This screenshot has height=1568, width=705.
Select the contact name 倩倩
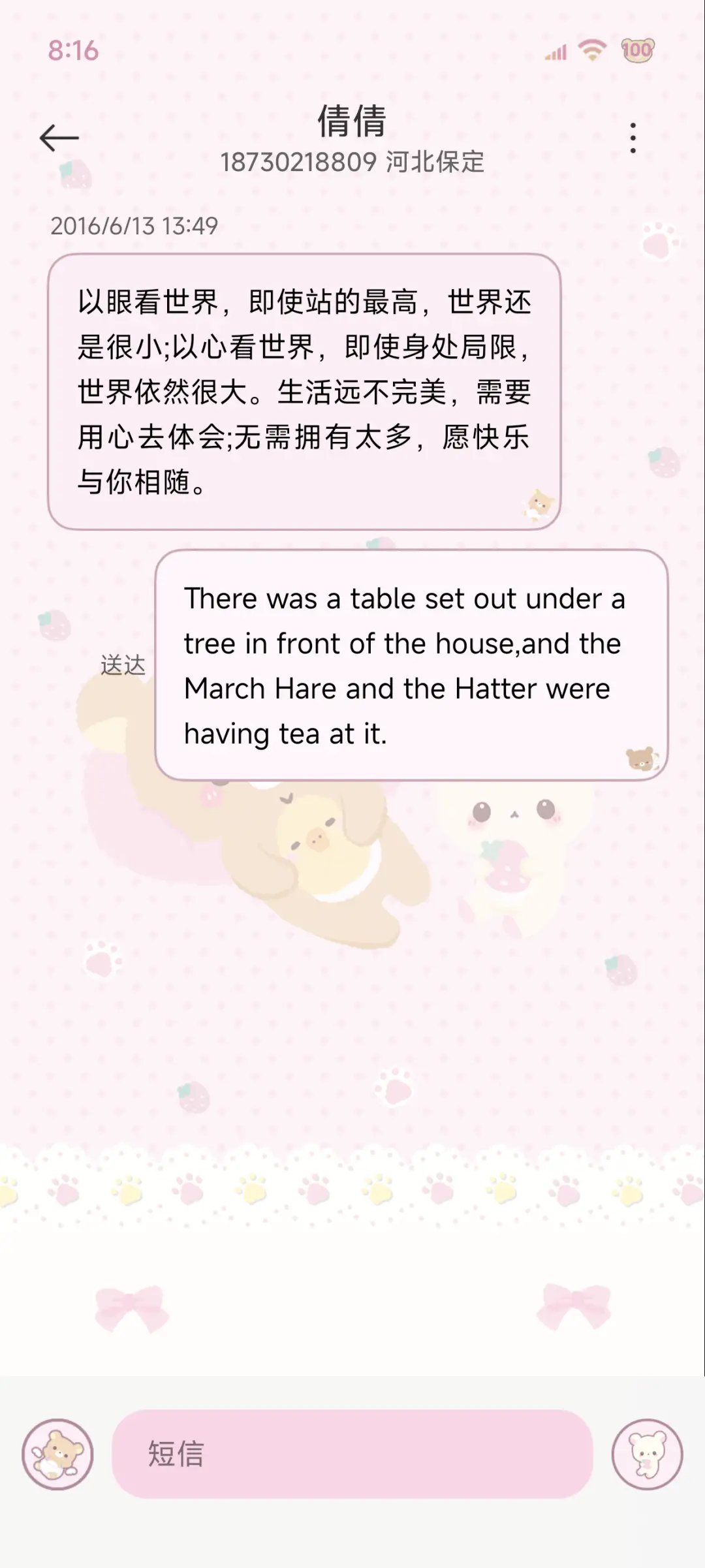(x=351, y=124)
